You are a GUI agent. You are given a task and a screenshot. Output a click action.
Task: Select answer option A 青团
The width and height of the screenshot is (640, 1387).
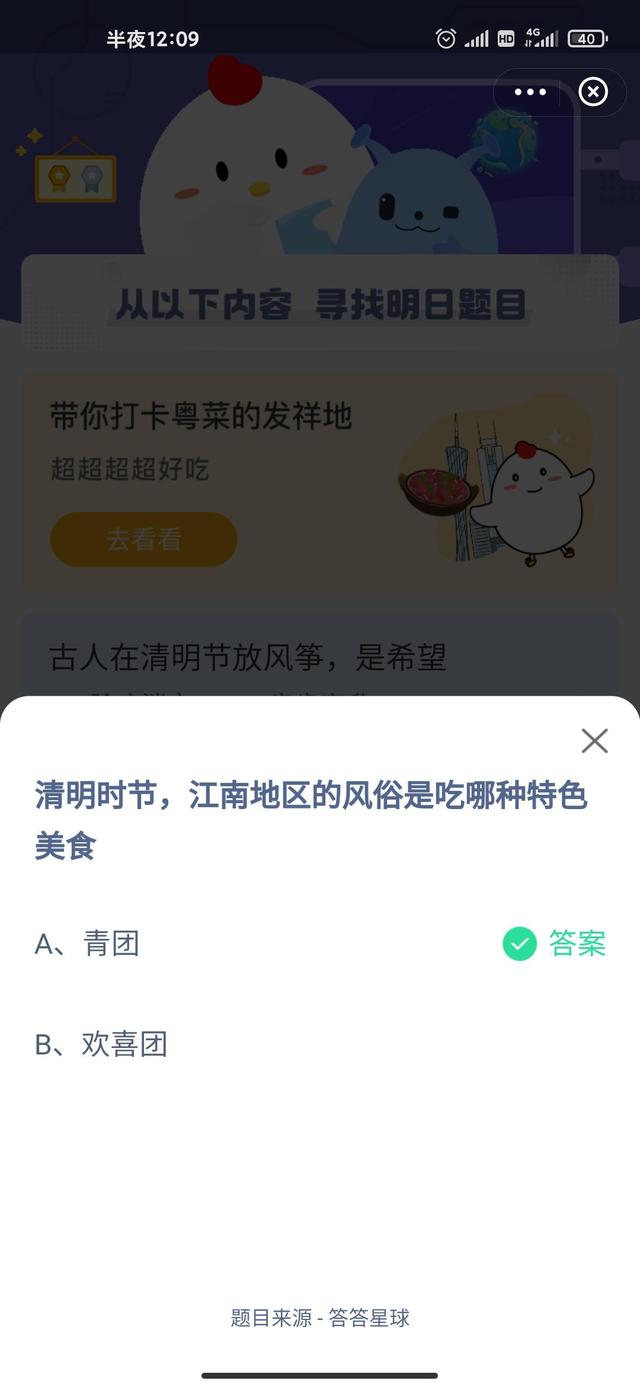pyautogui.click(x=88, y=943)
